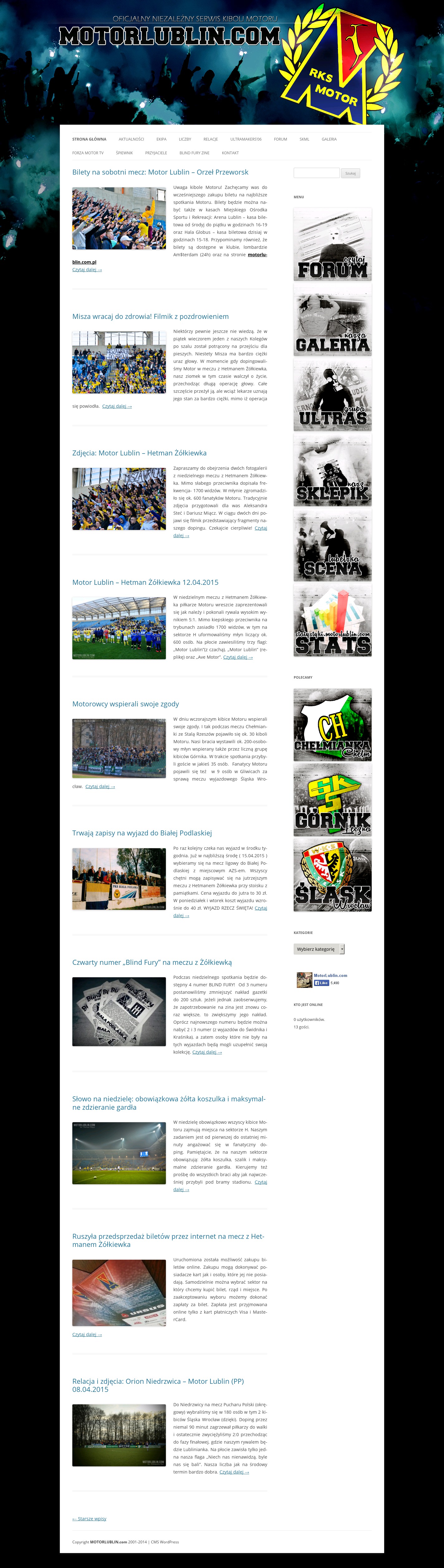Visit the Chełmianka Chełm recommended banner
Viewport: 444px width, 1568px height.
(332, 724)
